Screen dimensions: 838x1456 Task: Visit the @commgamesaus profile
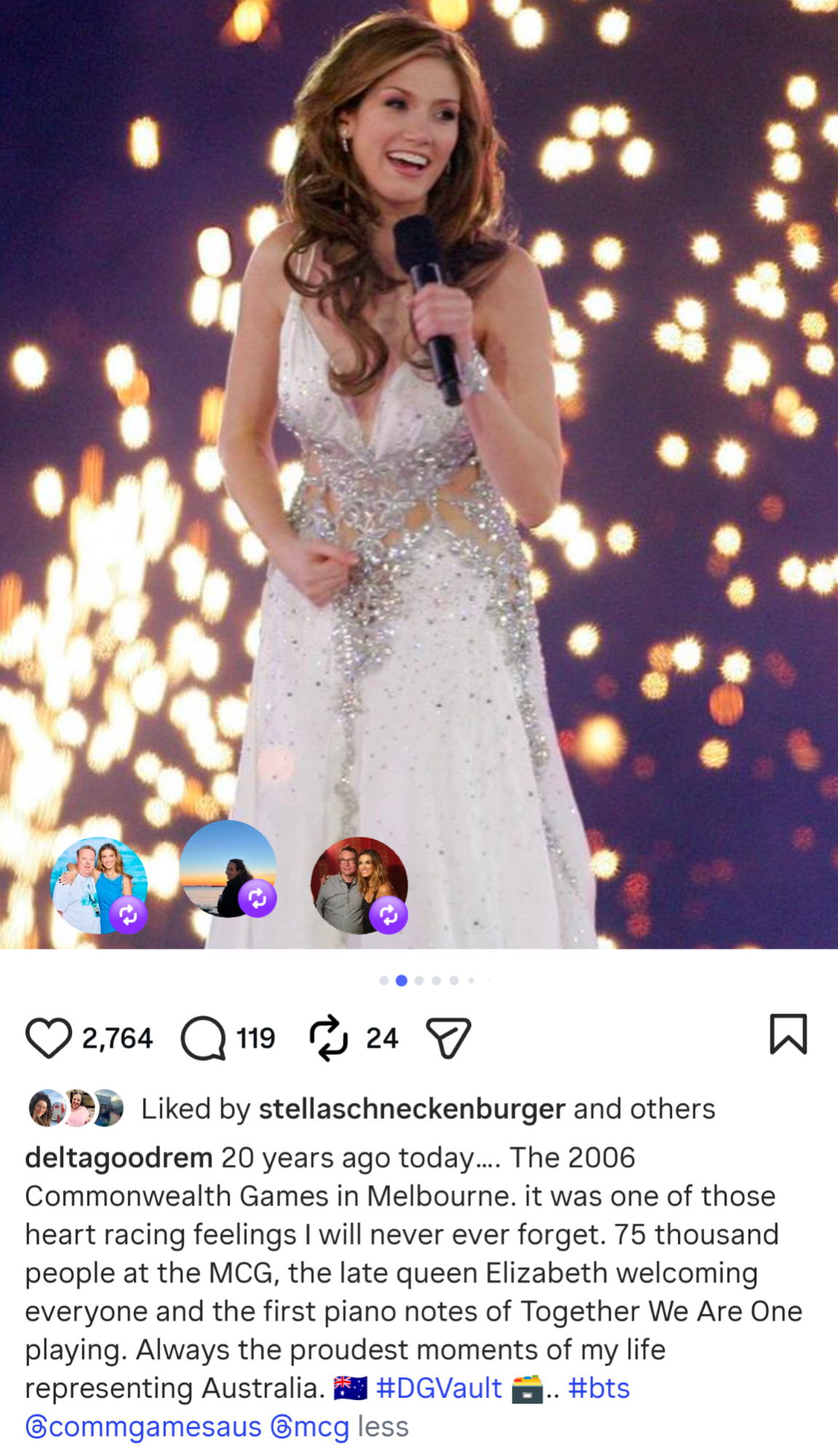tap(143, 1427)
